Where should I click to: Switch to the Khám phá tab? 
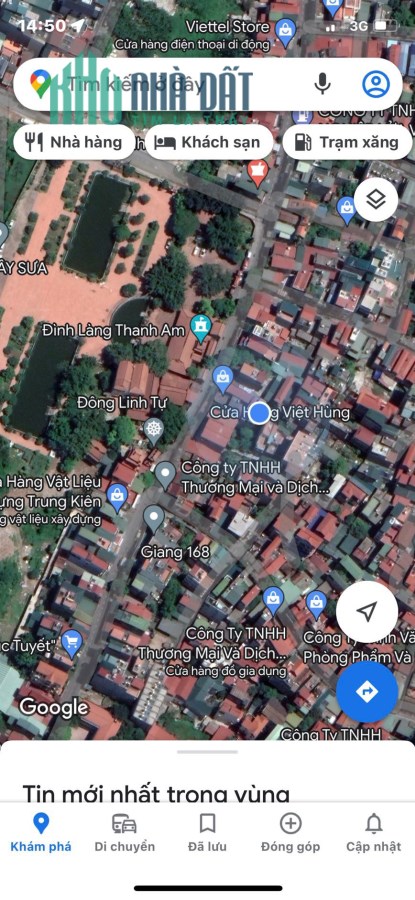point(41,832)
